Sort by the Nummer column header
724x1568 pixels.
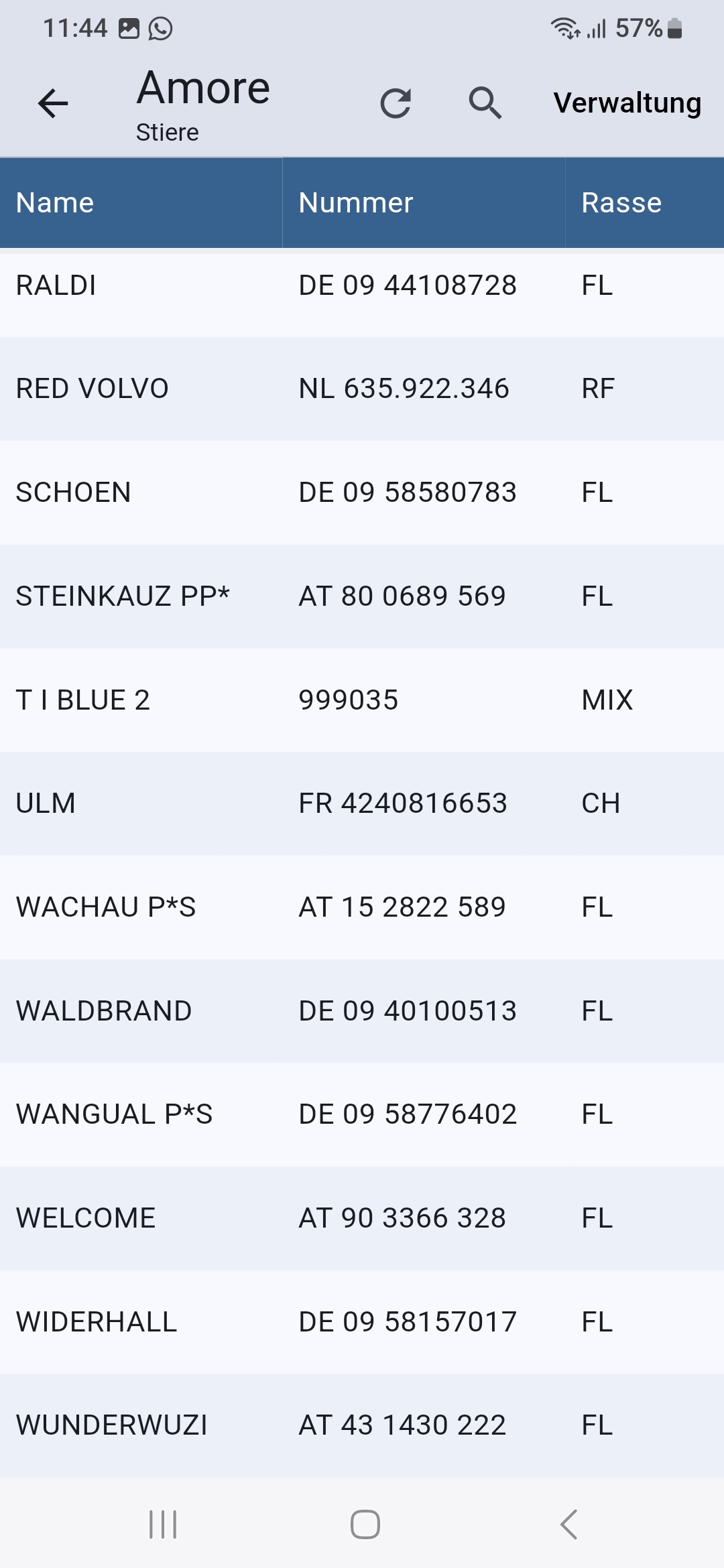tap(424, 202)
